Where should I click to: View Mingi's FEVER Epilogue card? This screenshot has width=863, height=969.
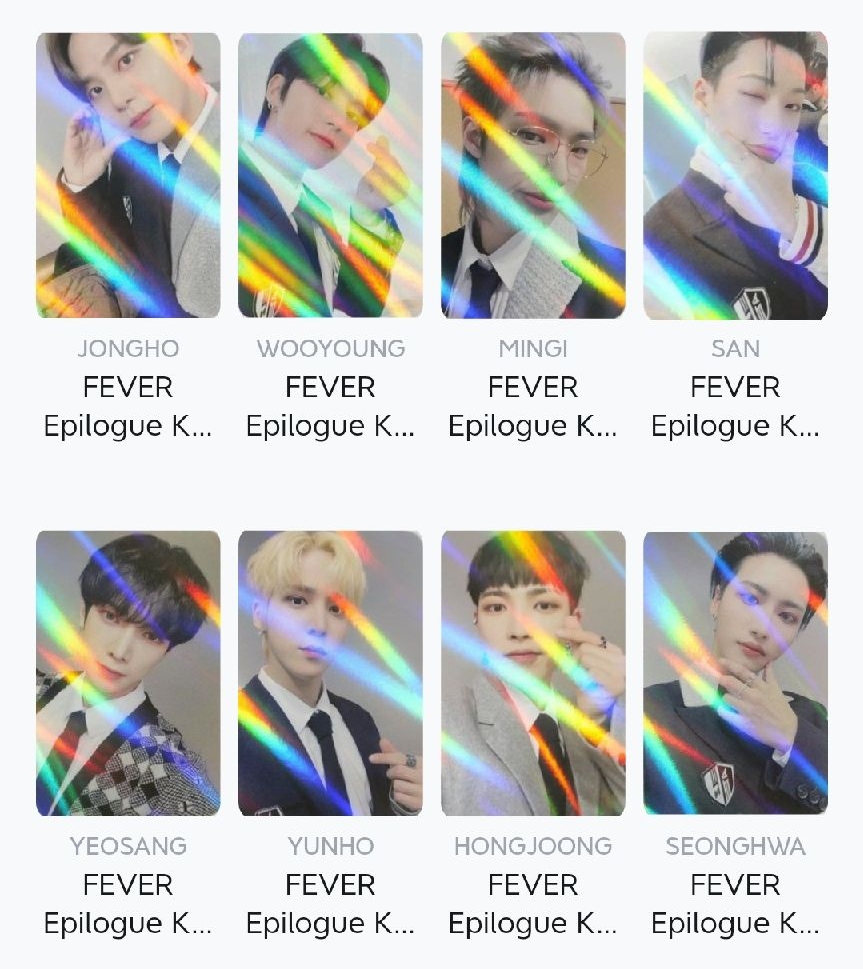click(533, 176)
